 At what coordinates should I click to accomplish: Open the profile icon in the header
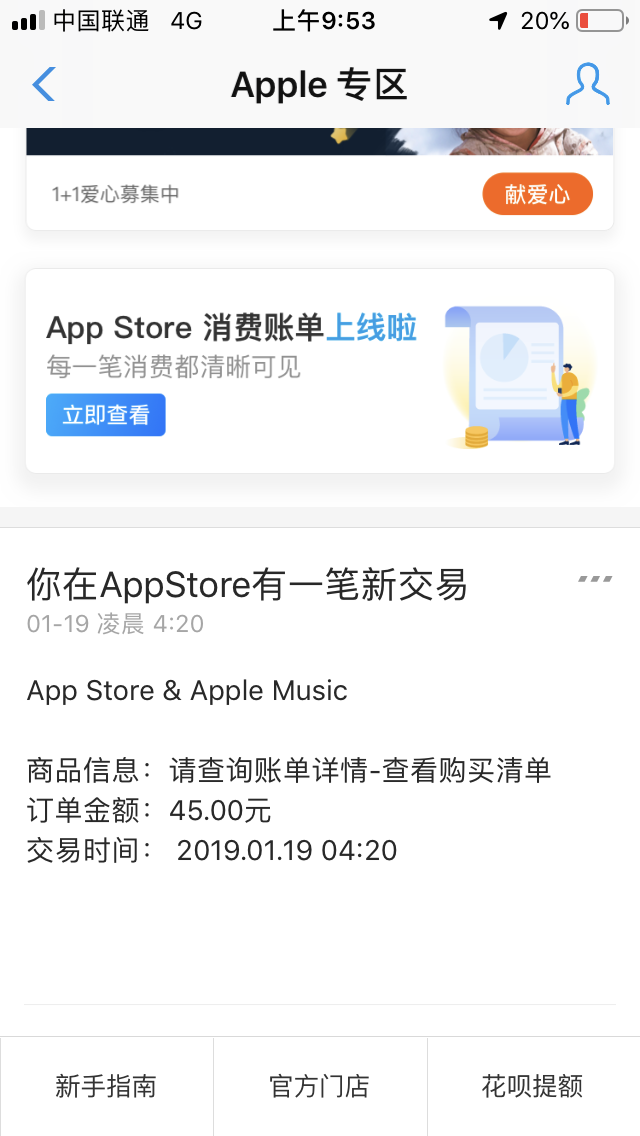[x=587, y=85]
